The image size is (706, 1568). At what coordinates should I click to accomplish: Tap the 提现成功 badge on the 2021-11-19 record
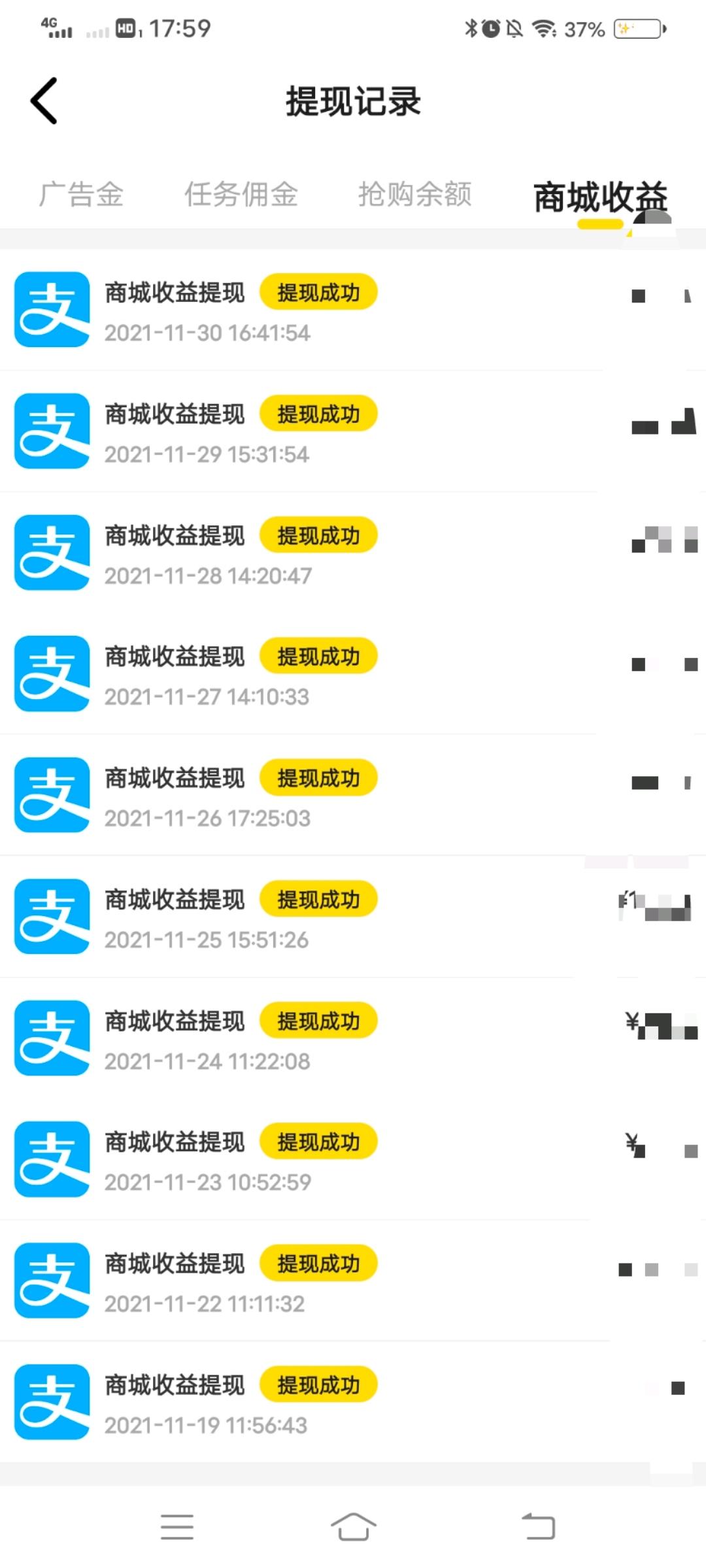pyautogui.click(x=318, y=1384)
